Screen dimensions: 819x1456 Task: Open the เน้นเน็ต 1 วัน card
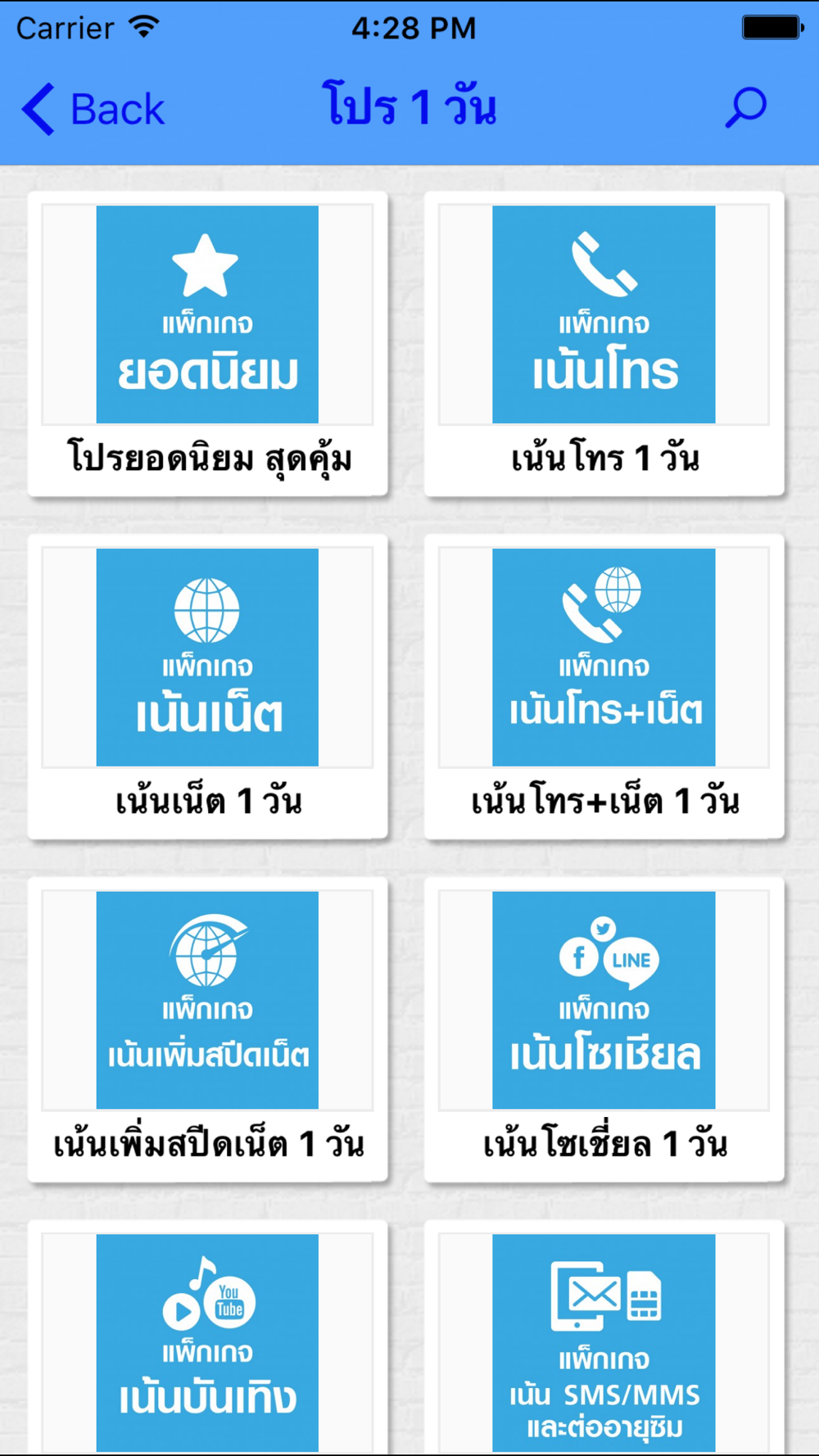(207, 686)
